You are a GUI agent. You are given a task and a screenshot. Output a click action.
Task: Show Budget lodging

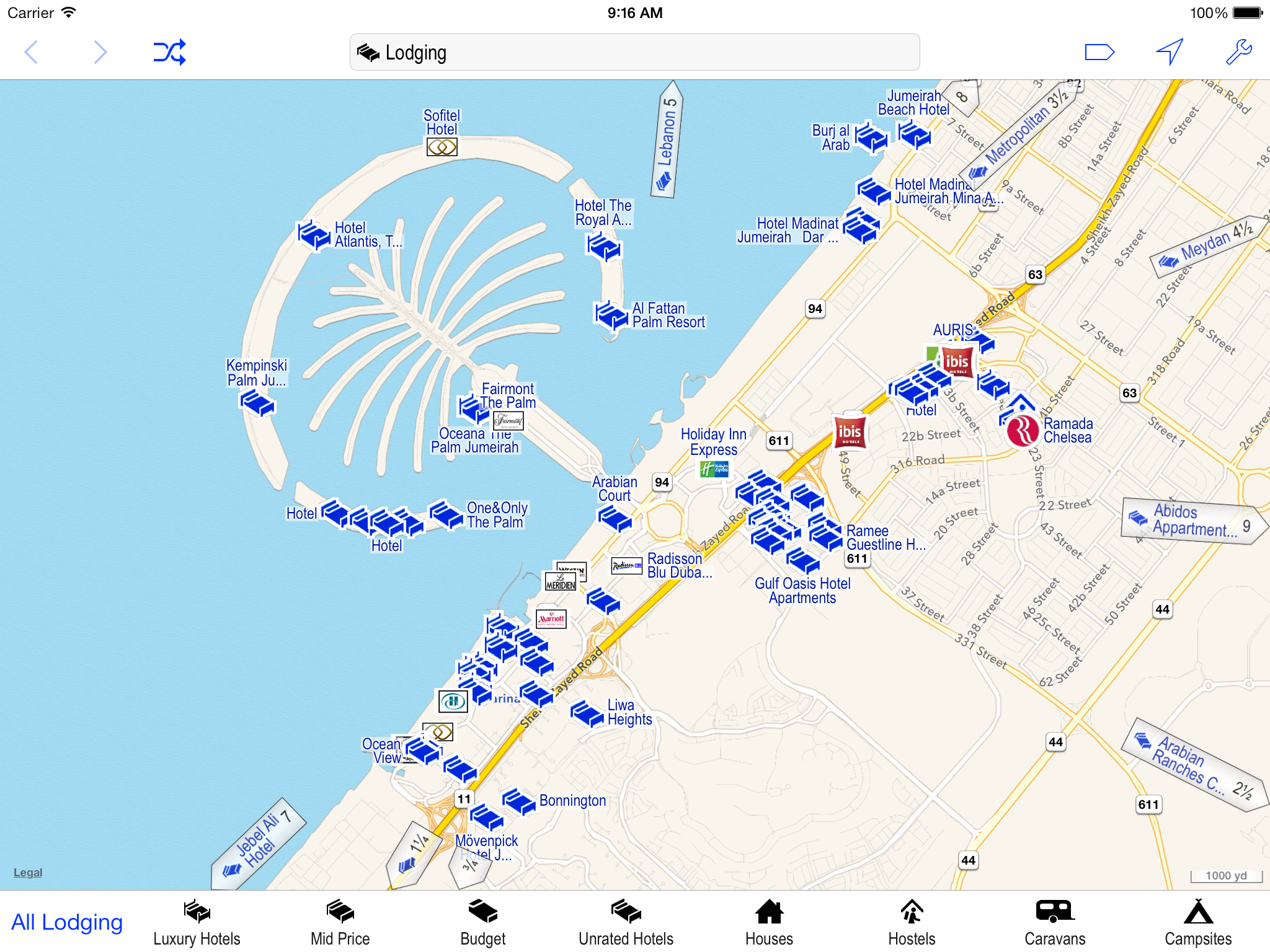point(483,923)
